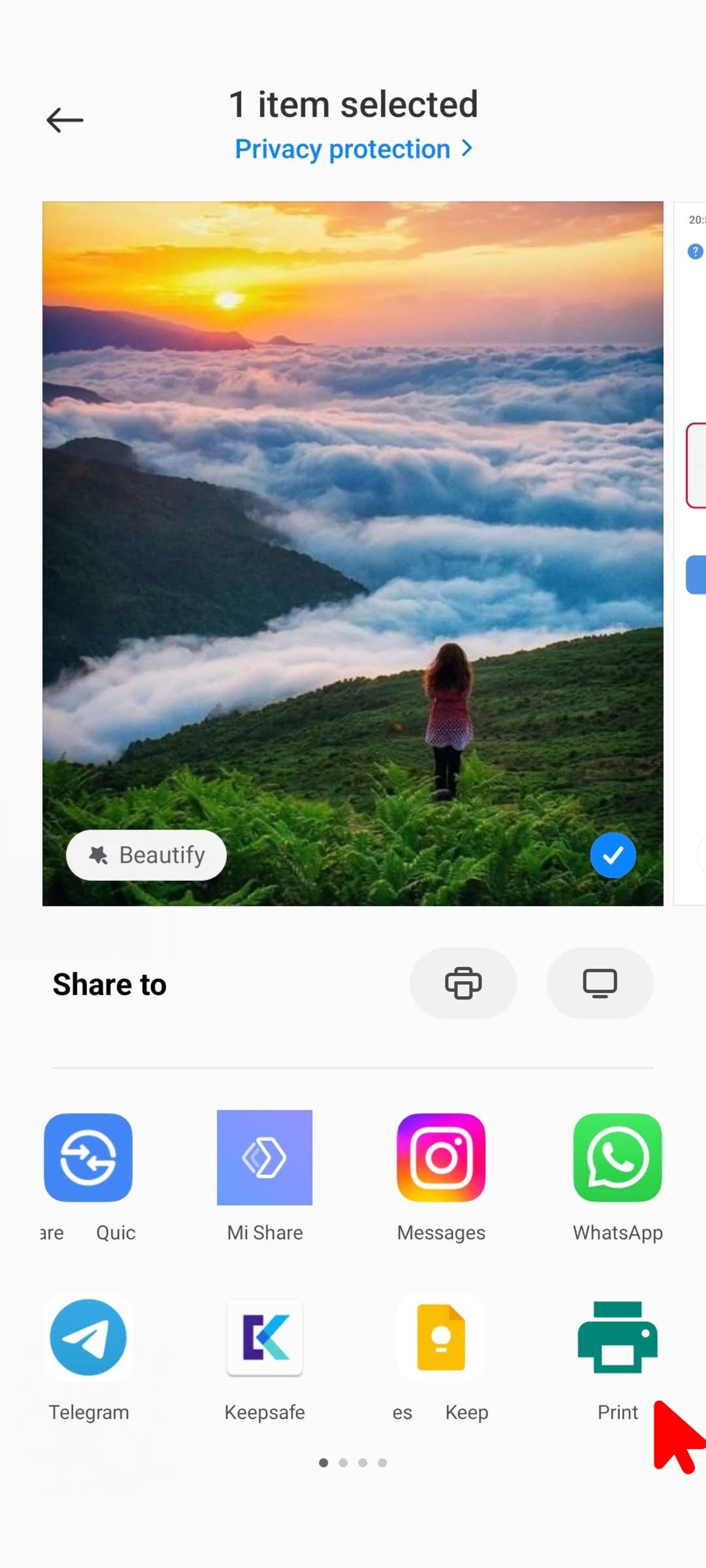
Task: Share the photo to Telegram
Action: click(88, 1337)
